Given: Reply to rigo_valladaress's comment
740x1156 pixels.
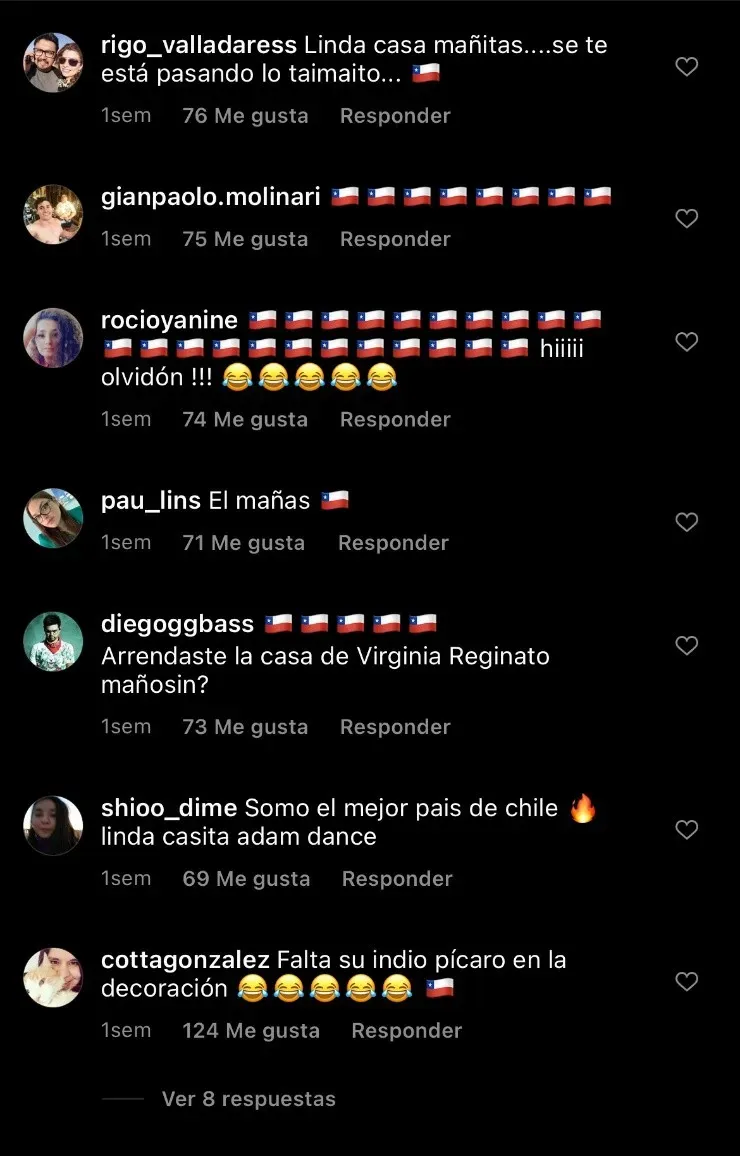Looking at the screenshot, I should point(395,116).
